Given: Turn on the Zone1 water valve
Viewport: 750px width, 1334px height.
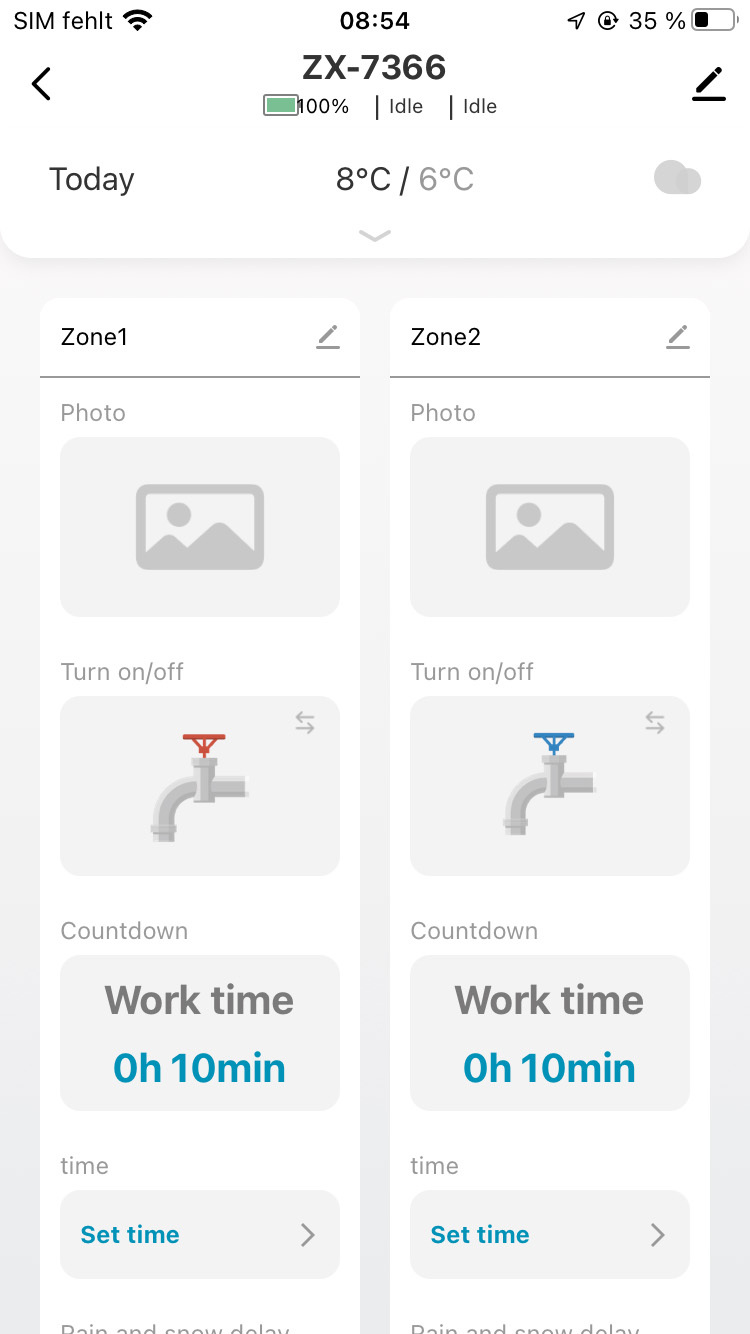Looking at the screenshot, I should (x=200, y=786).
